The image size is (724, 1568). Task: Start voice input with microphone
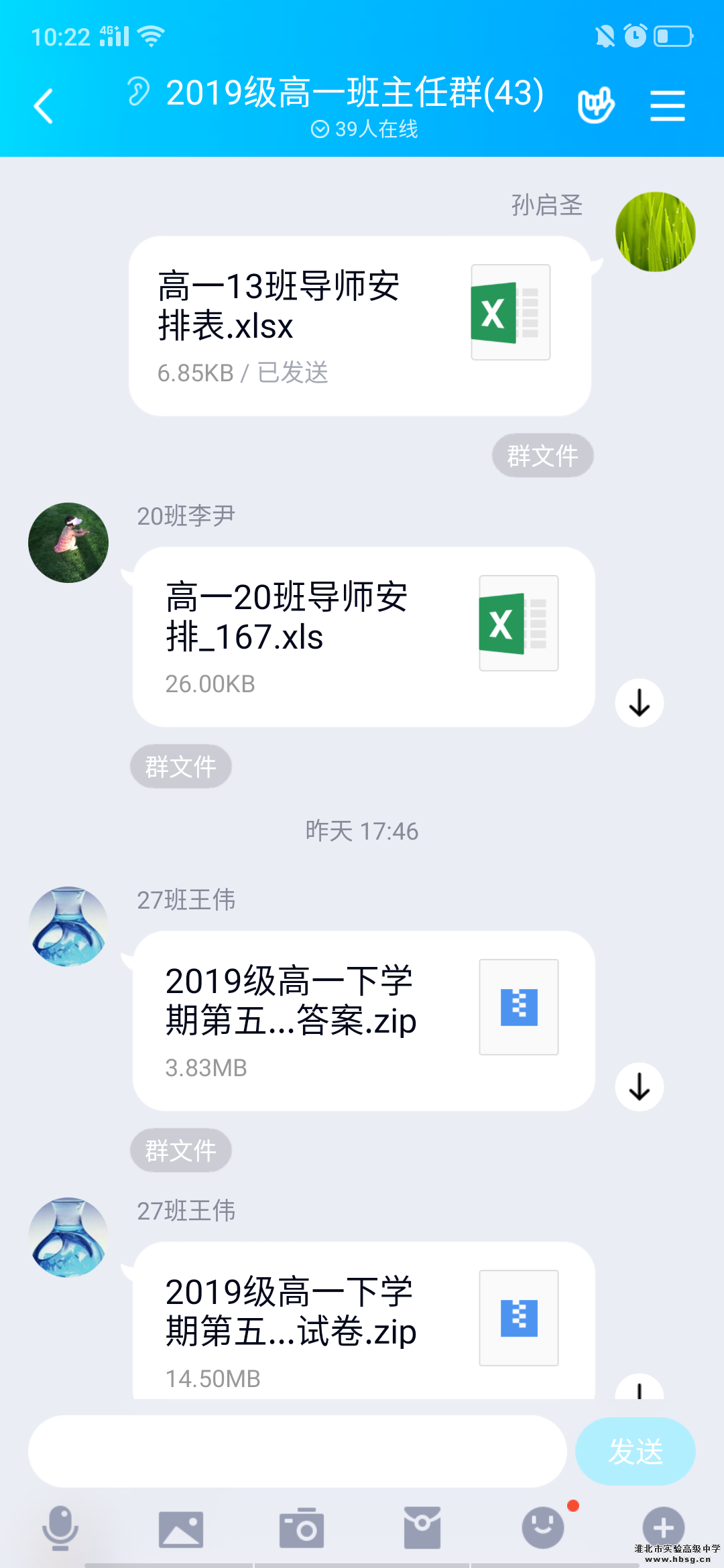pos(60,1528)
